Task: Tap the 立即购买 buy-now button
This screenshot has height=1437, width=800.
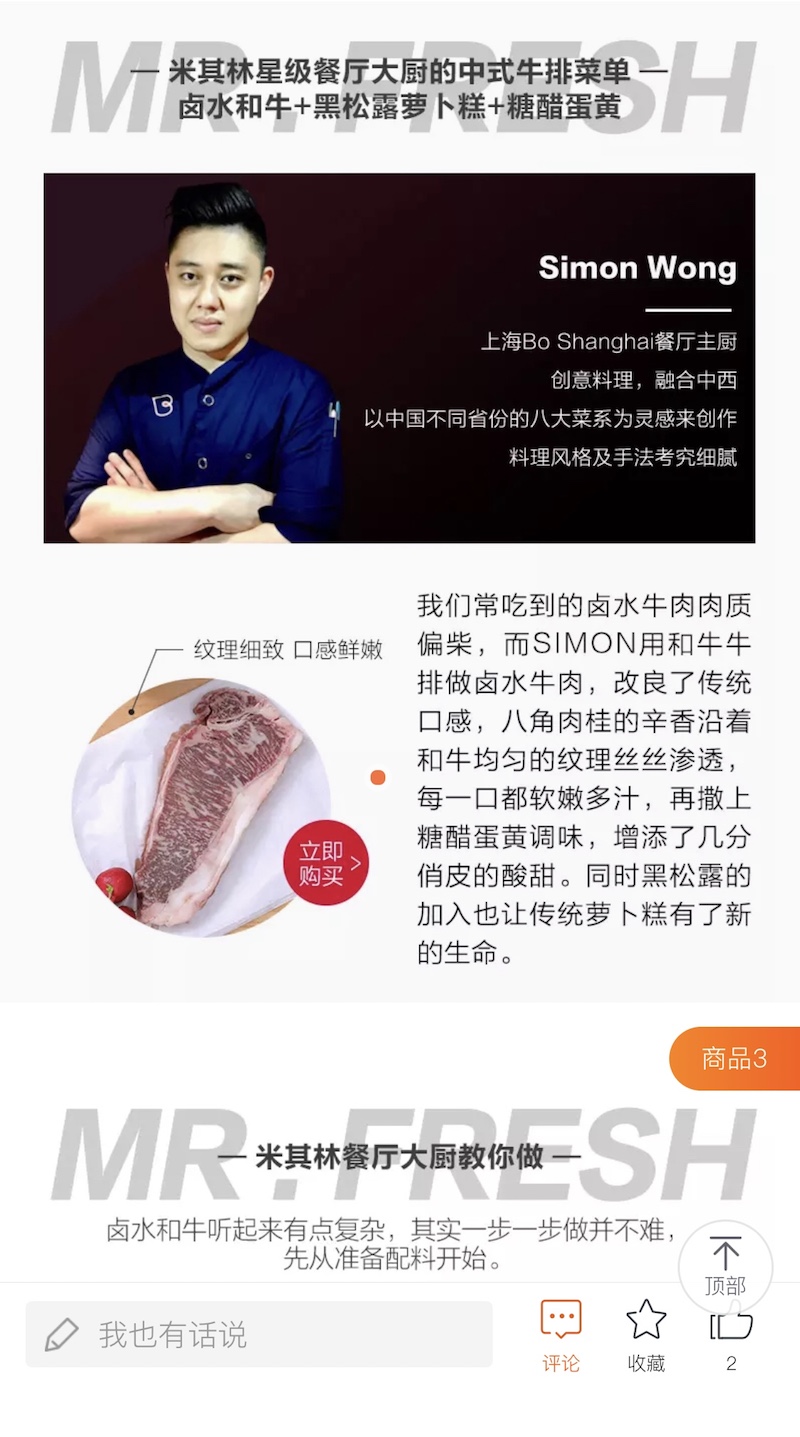Action: tap(326, 861)
